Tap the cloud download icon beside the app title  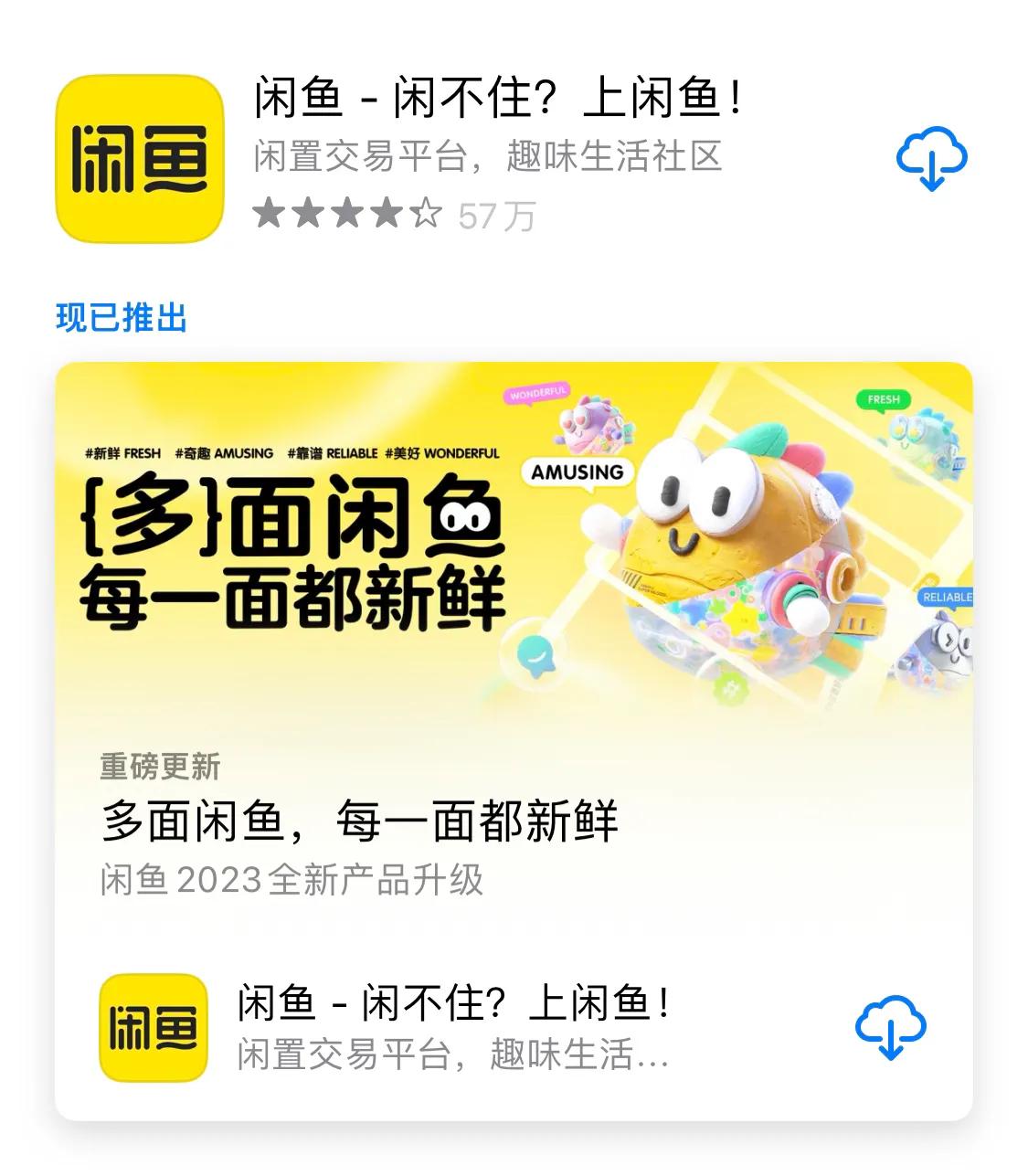(932, 157)
